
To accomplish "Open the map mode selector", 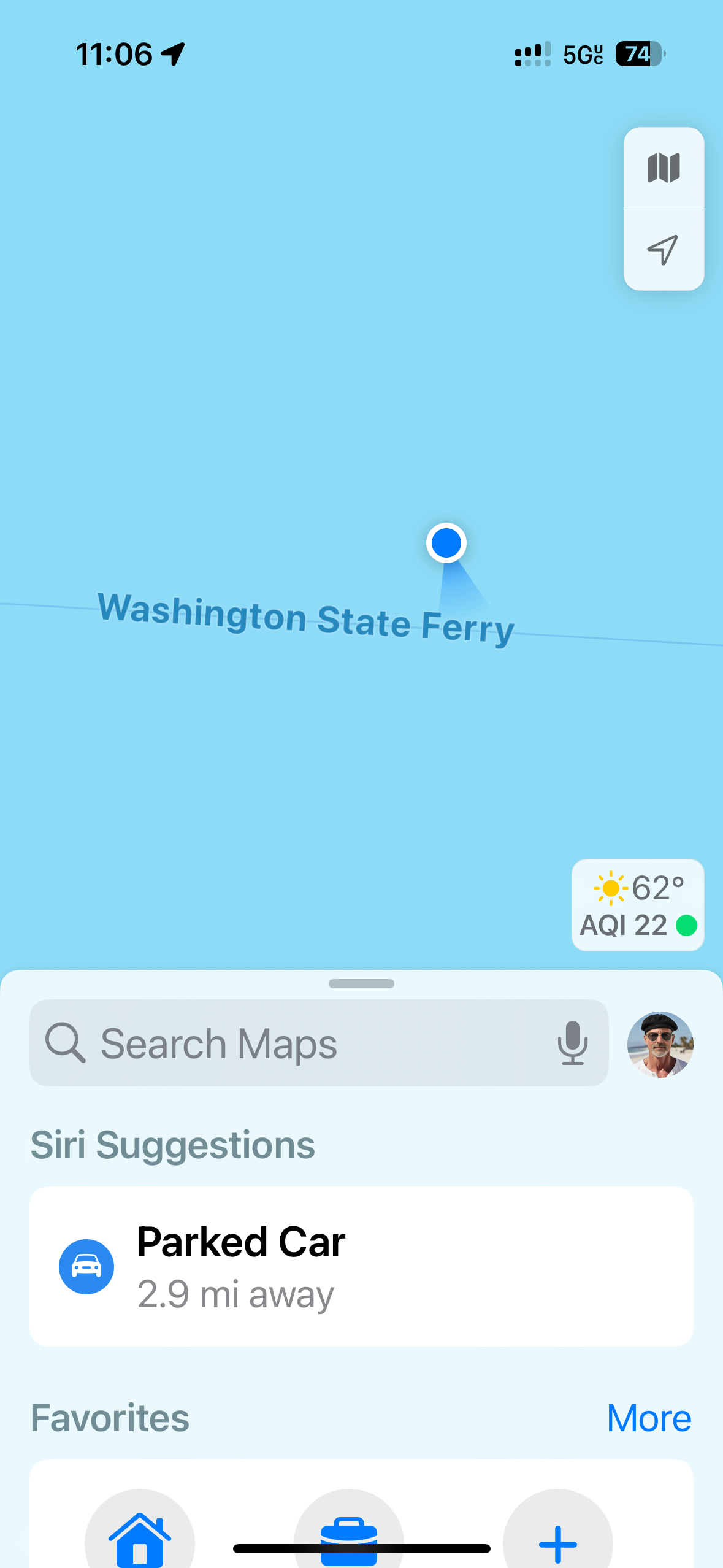I will (664, 168).
